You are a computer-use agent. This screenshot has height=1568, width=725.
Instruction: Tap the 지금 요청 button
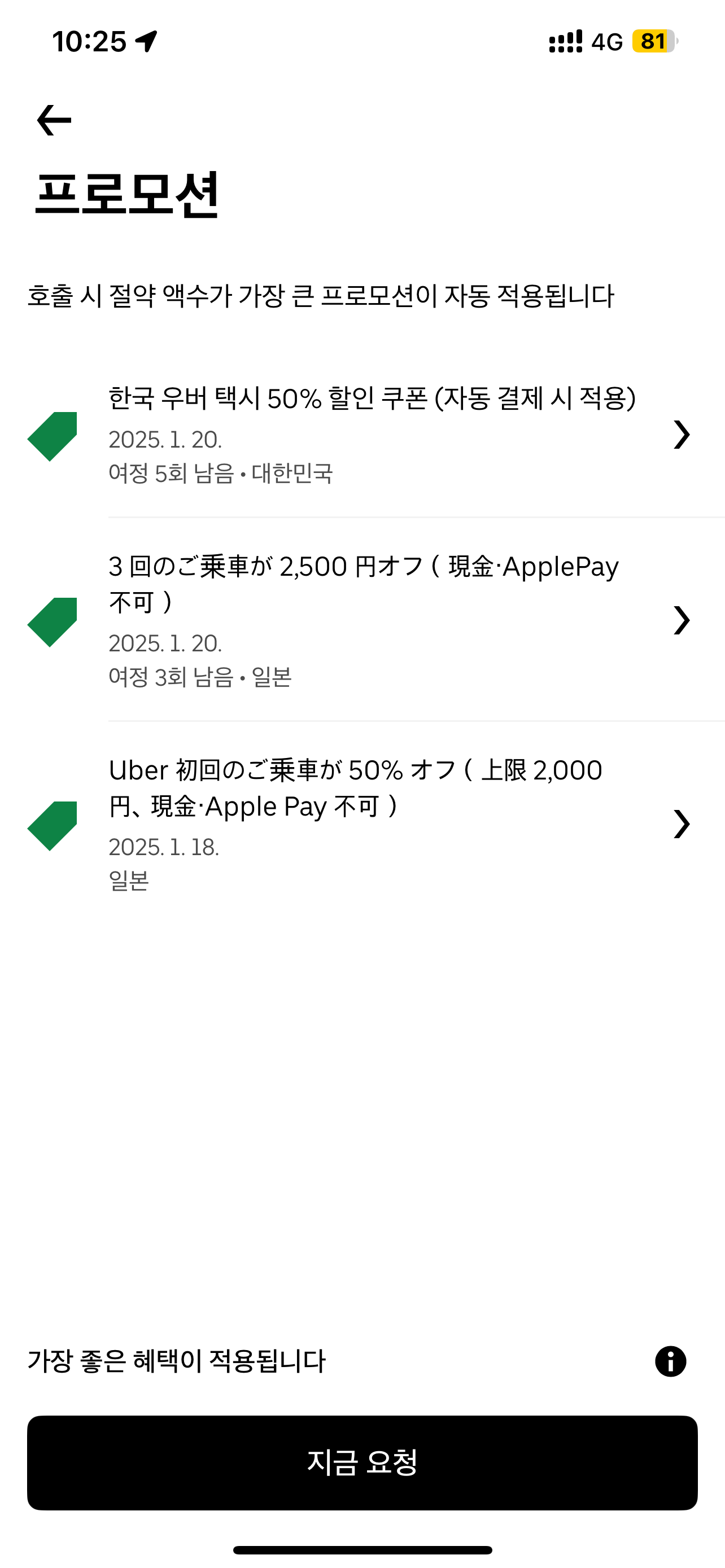362,1462
